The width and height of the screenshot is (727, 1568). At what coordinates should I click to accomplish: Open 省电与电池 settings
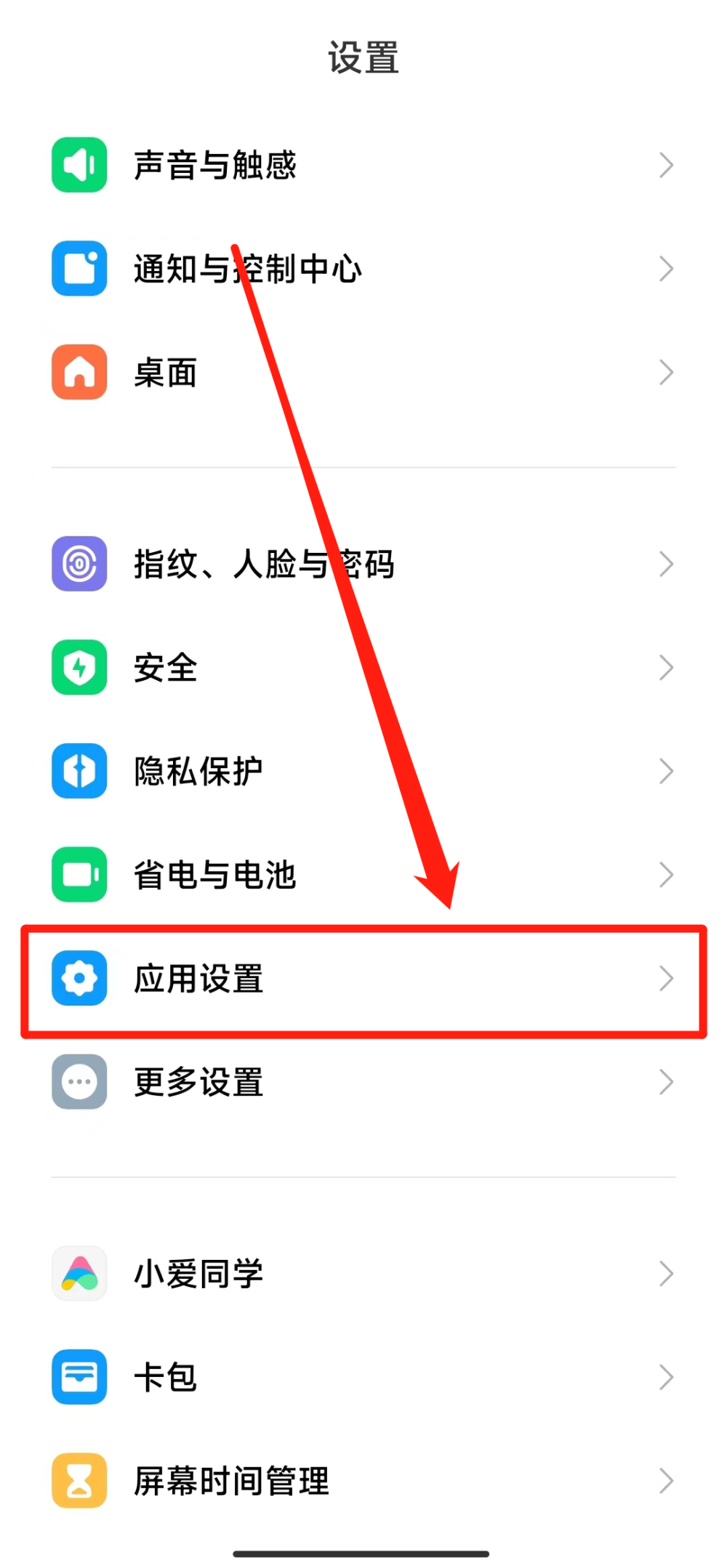(x=363, y=875)
